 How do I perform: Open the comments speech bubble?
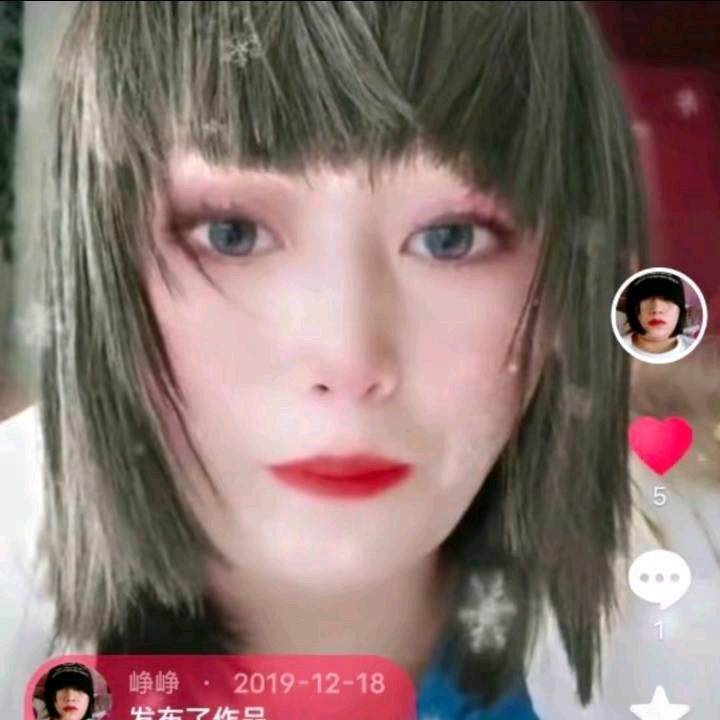659,579
